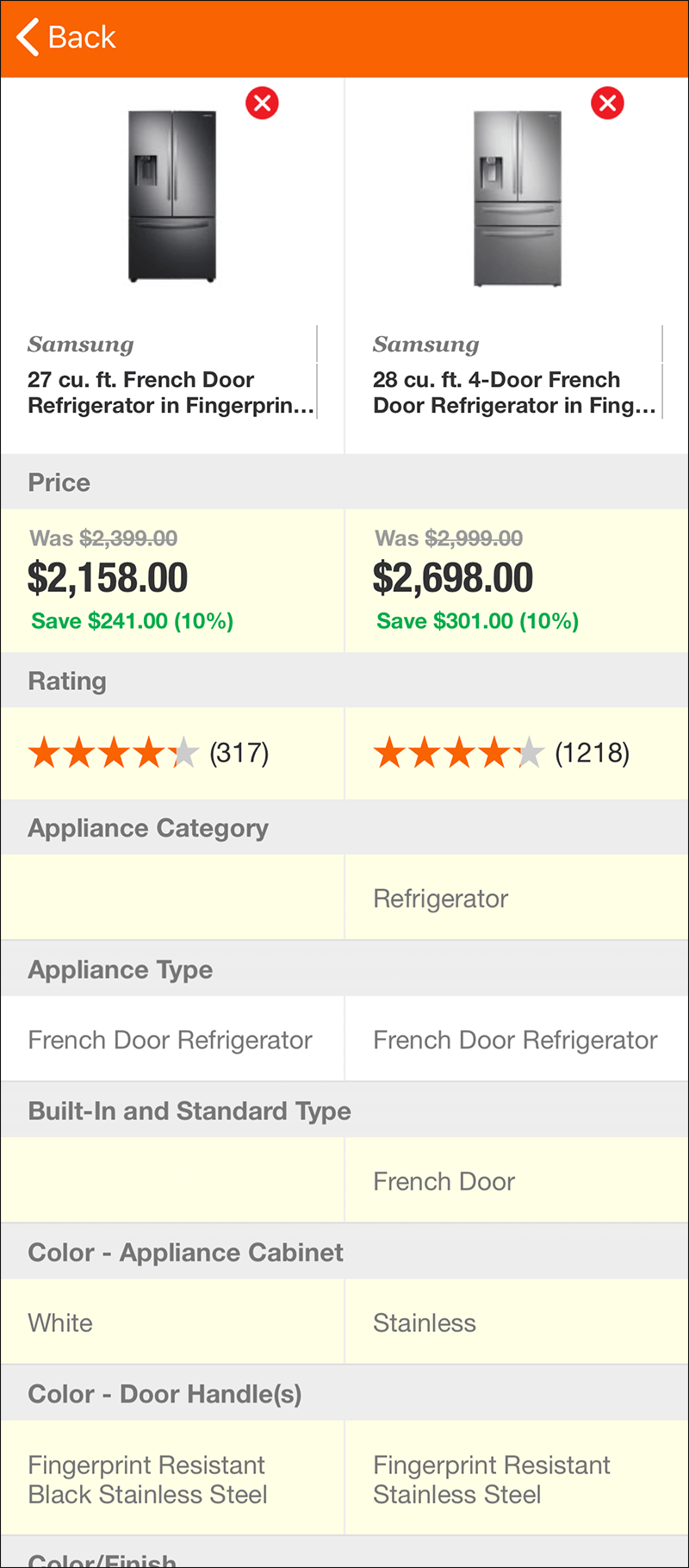Open the 28 cu. ft. 4-Door French Door Refrigerator
689x1568 pixels.
point(514,392)
